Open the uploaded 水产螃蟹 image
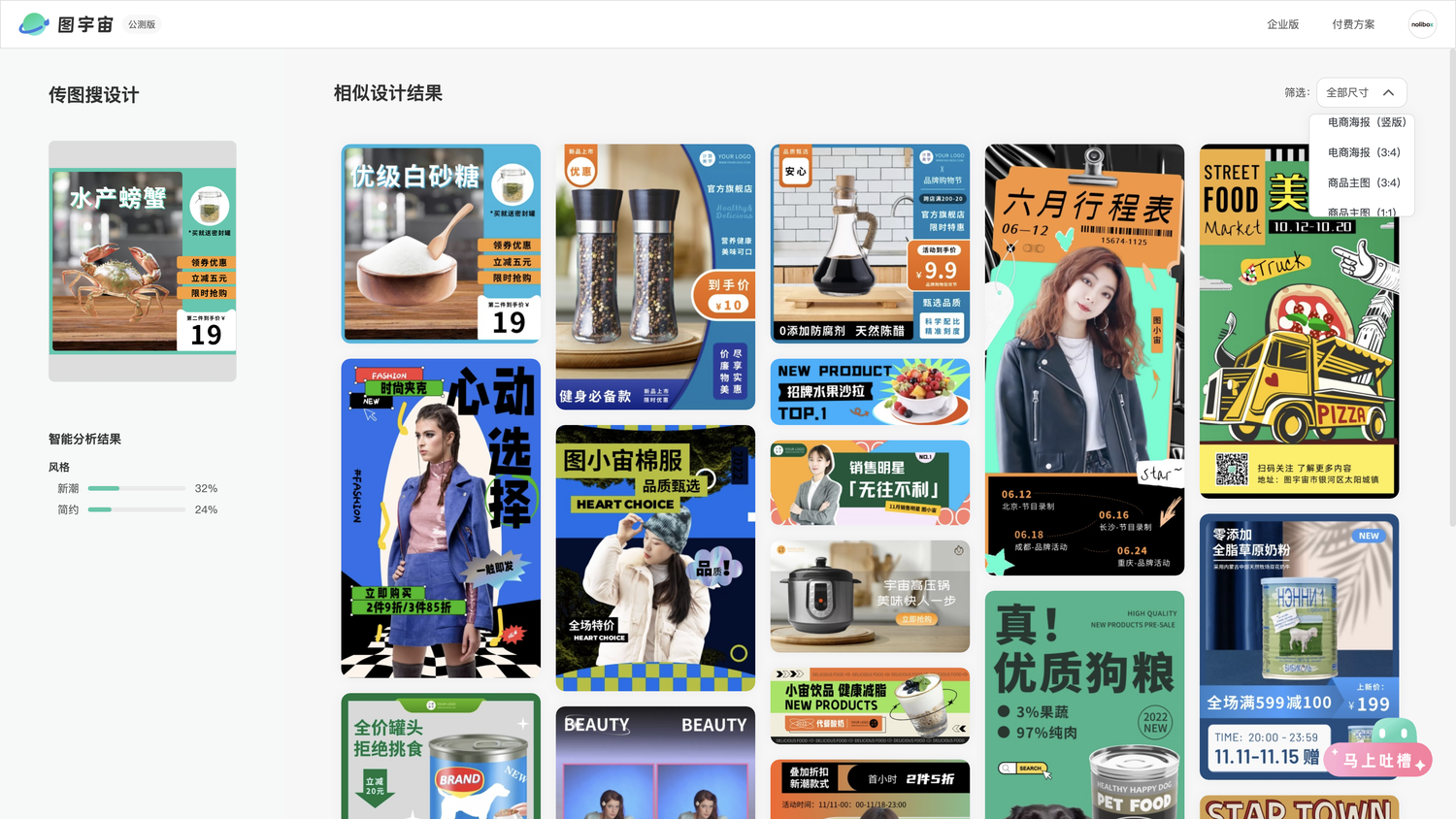 pyautogui.click(x=143, y=261)
